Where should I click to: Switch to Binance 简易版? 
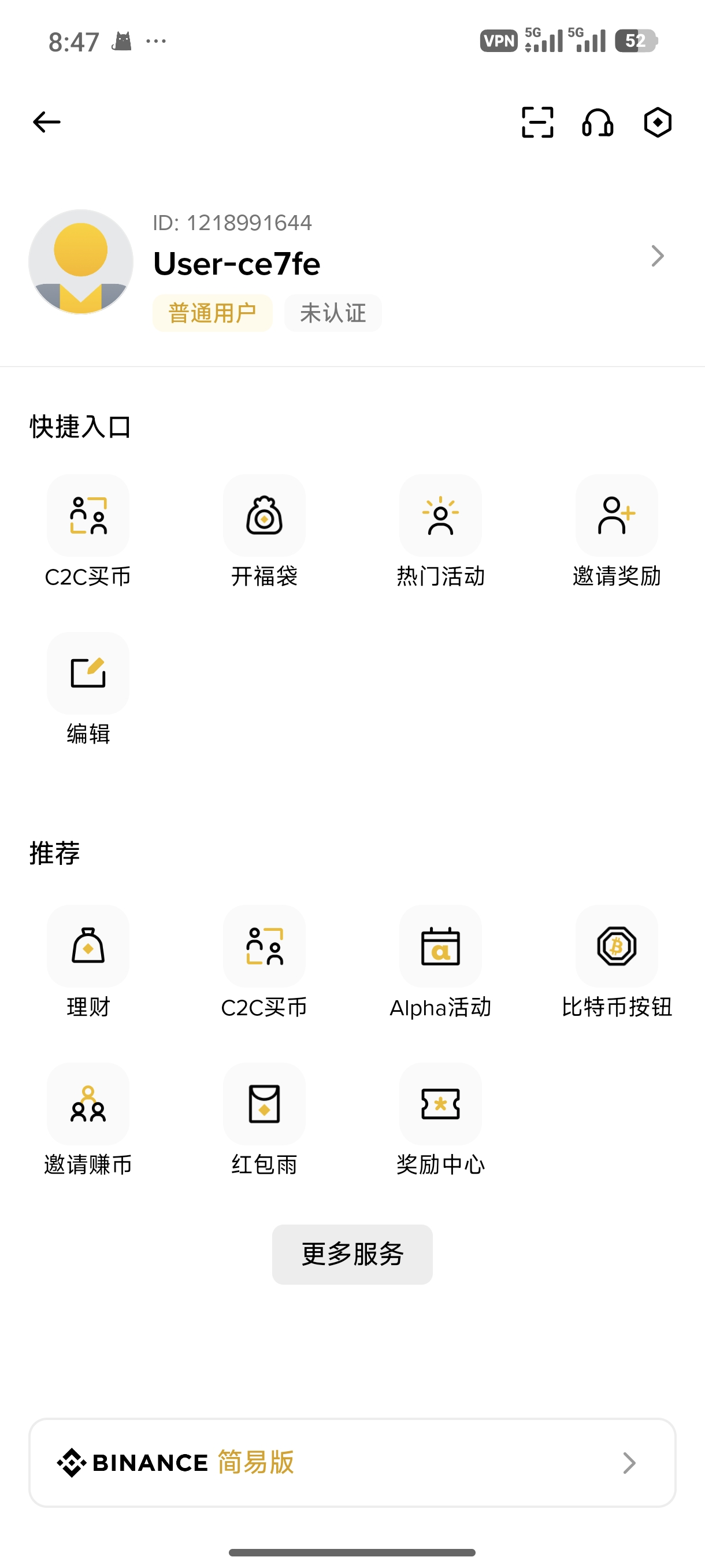(352, 1462)
